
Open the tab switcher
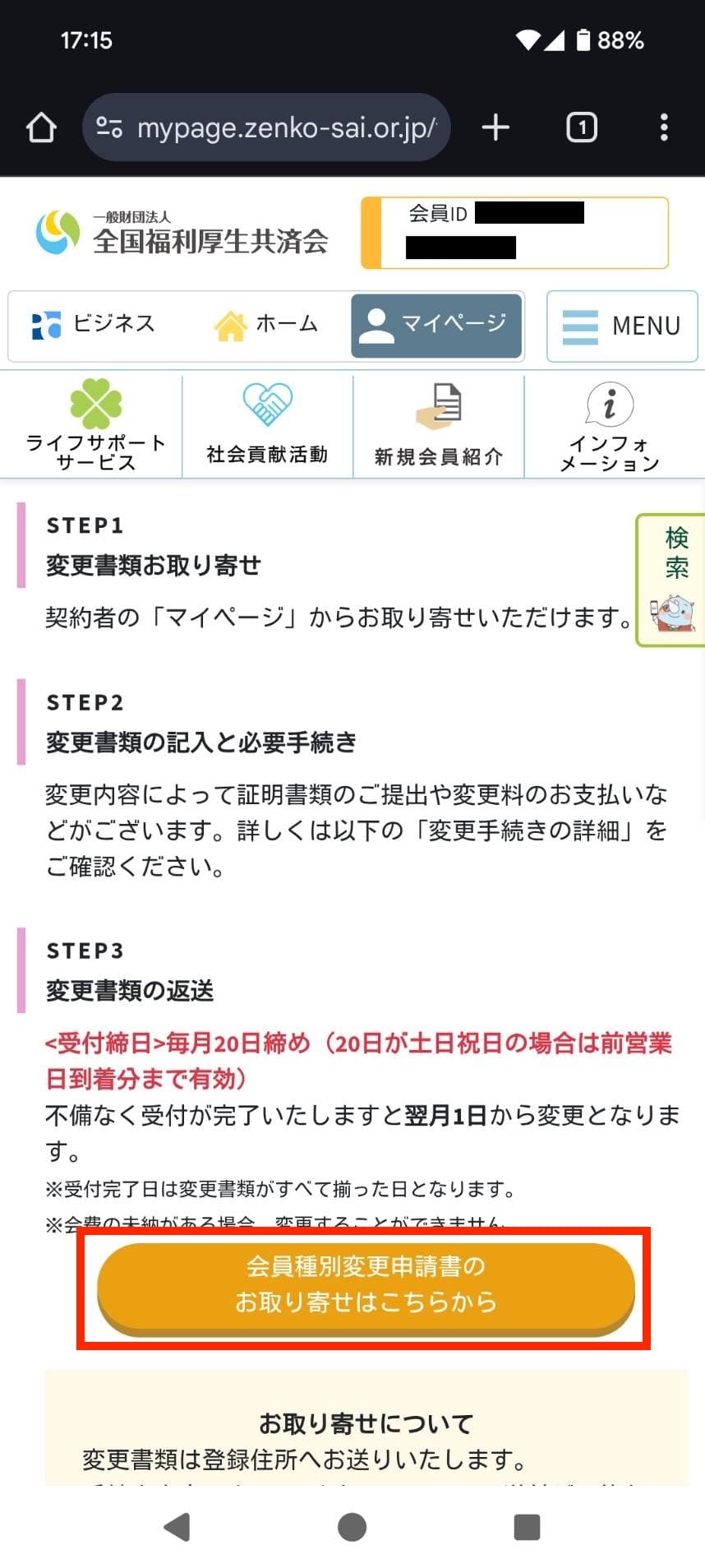click(581, 127)
